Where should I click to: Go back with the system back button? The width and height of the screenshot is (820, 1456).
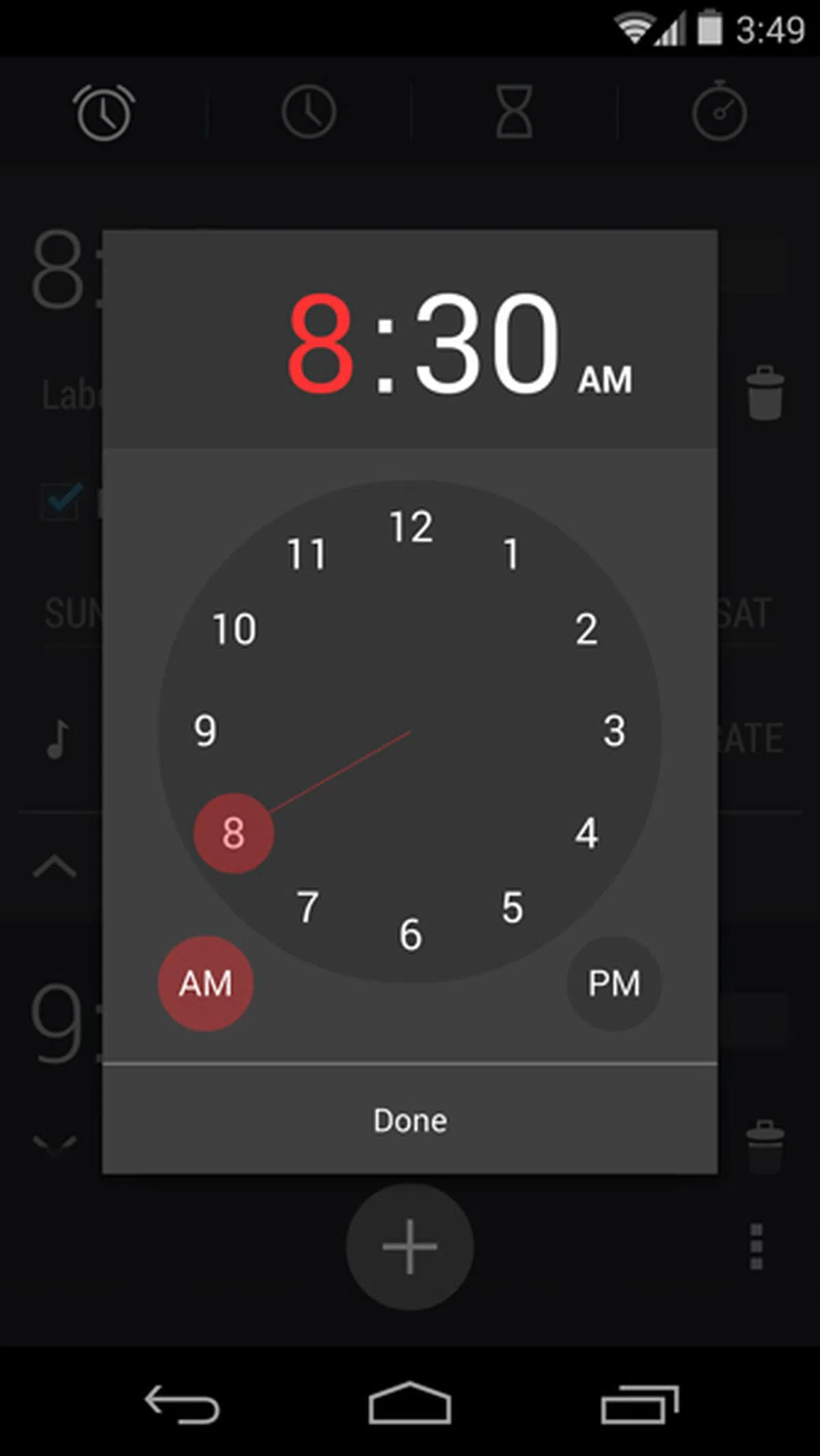(x=181, y=1404)
